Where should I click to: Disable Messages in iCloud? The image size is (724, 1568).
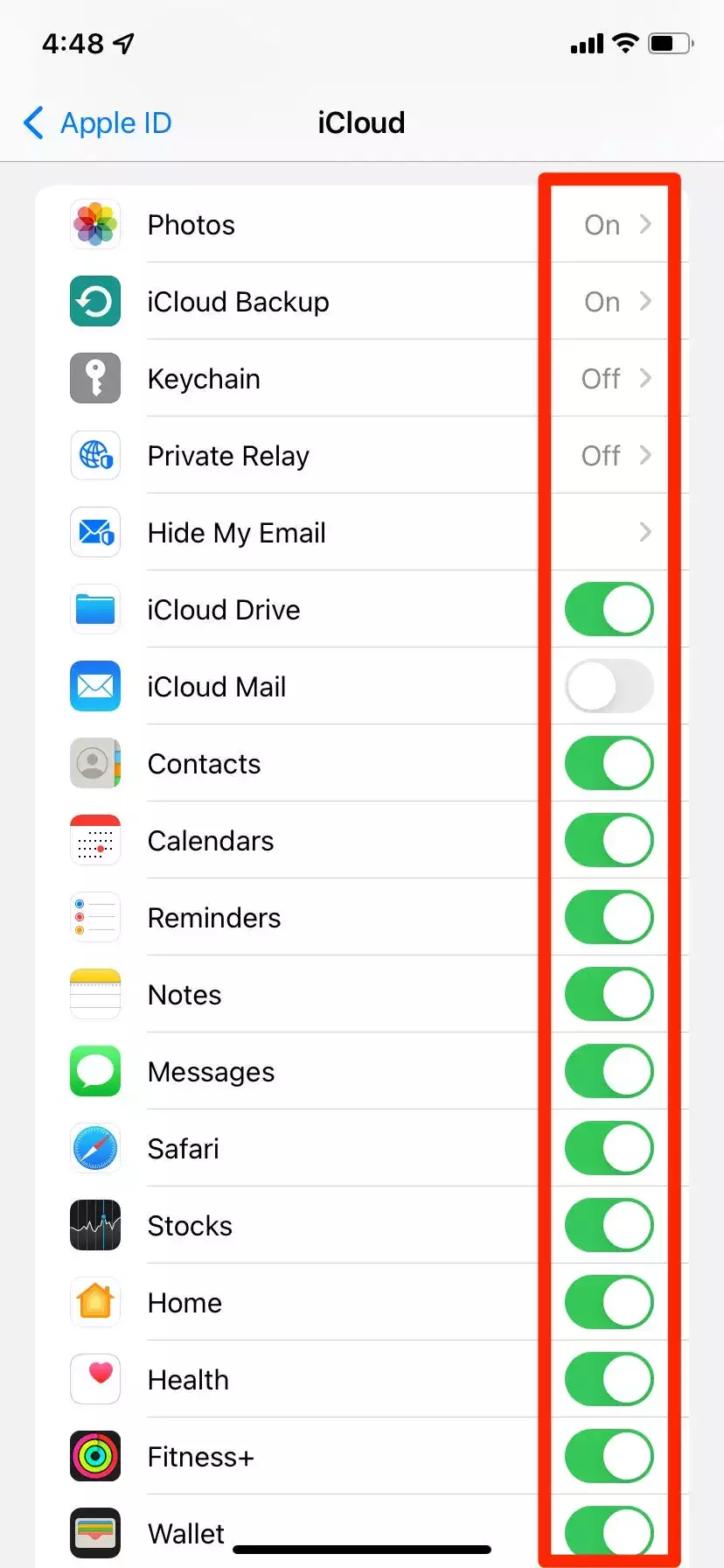click(609, 1072)
